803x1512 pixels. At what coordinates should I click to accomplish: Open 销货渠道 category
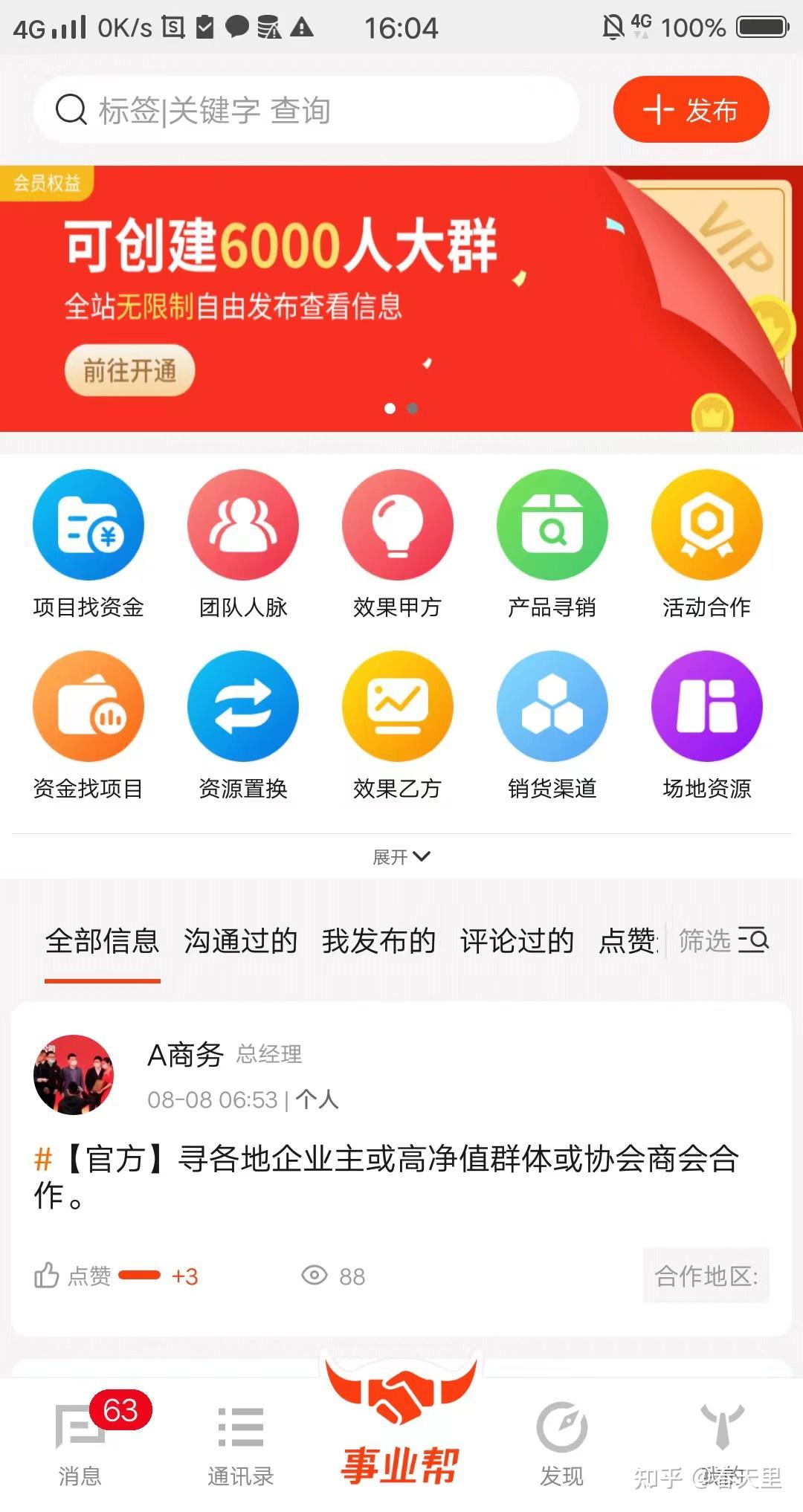552,726
